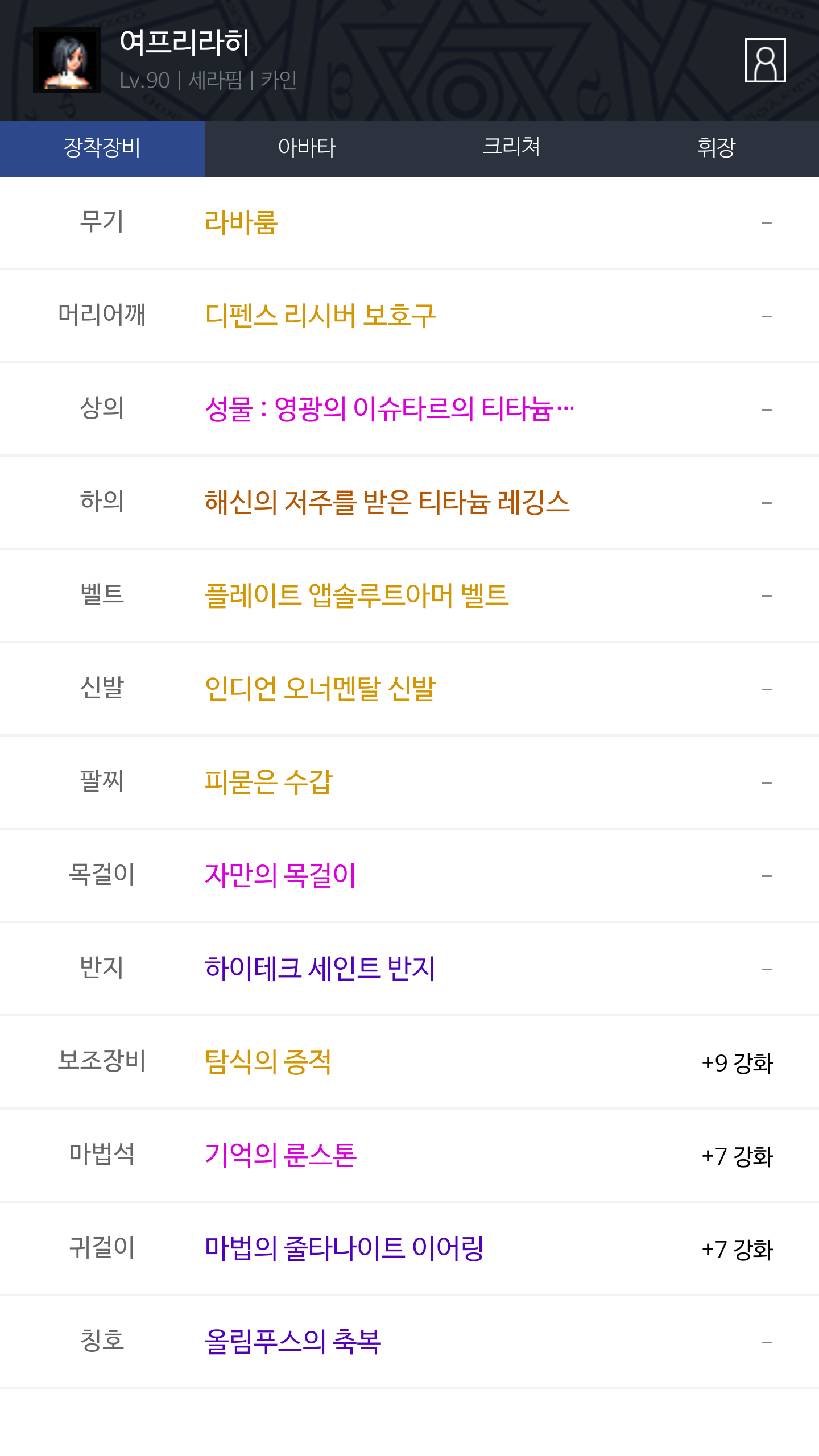
Task: Open 자만의 목걸이 necklace item
Action: click(409, 875)
